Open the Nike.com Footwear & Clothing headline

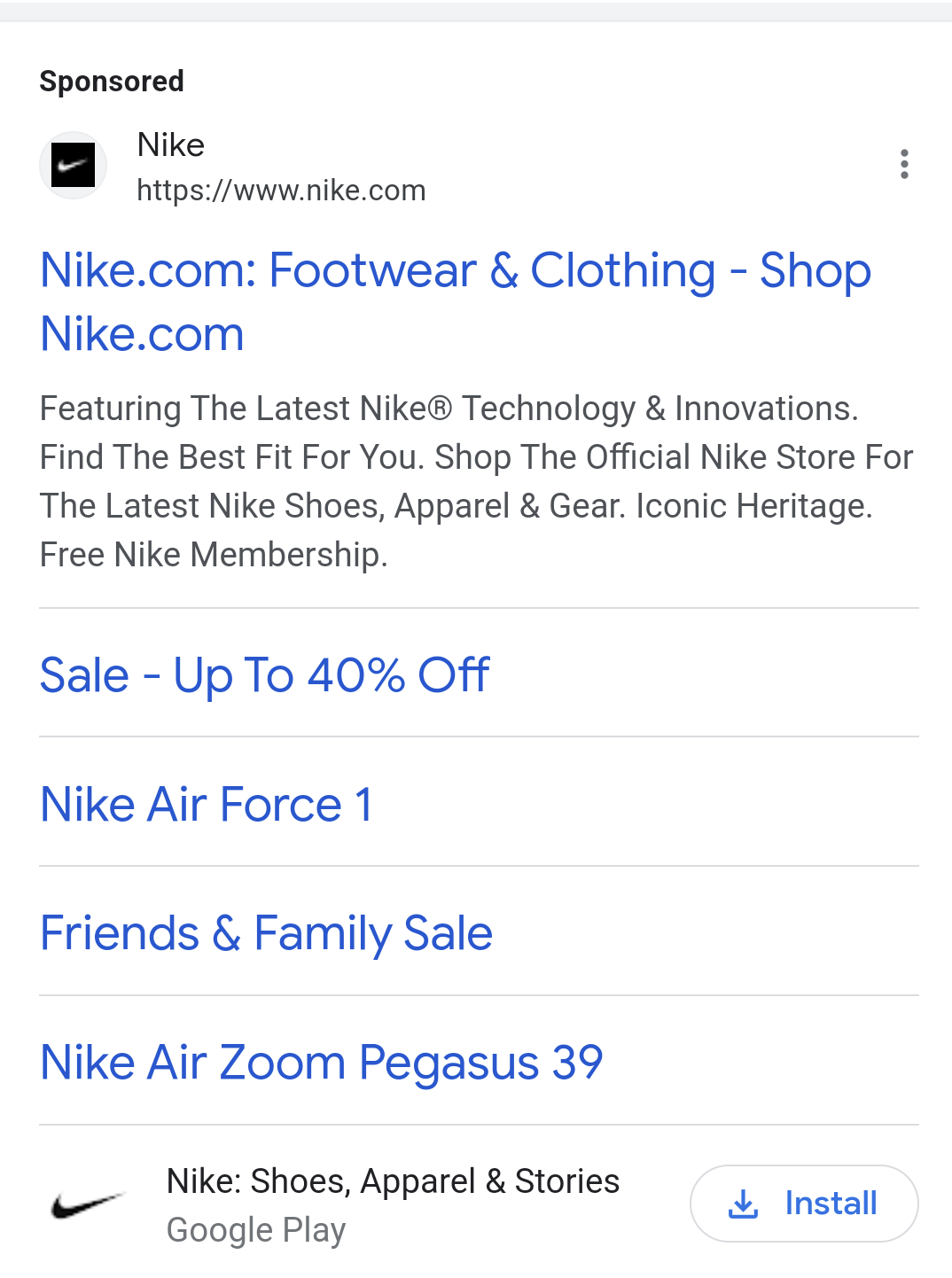tap(455, 270)
